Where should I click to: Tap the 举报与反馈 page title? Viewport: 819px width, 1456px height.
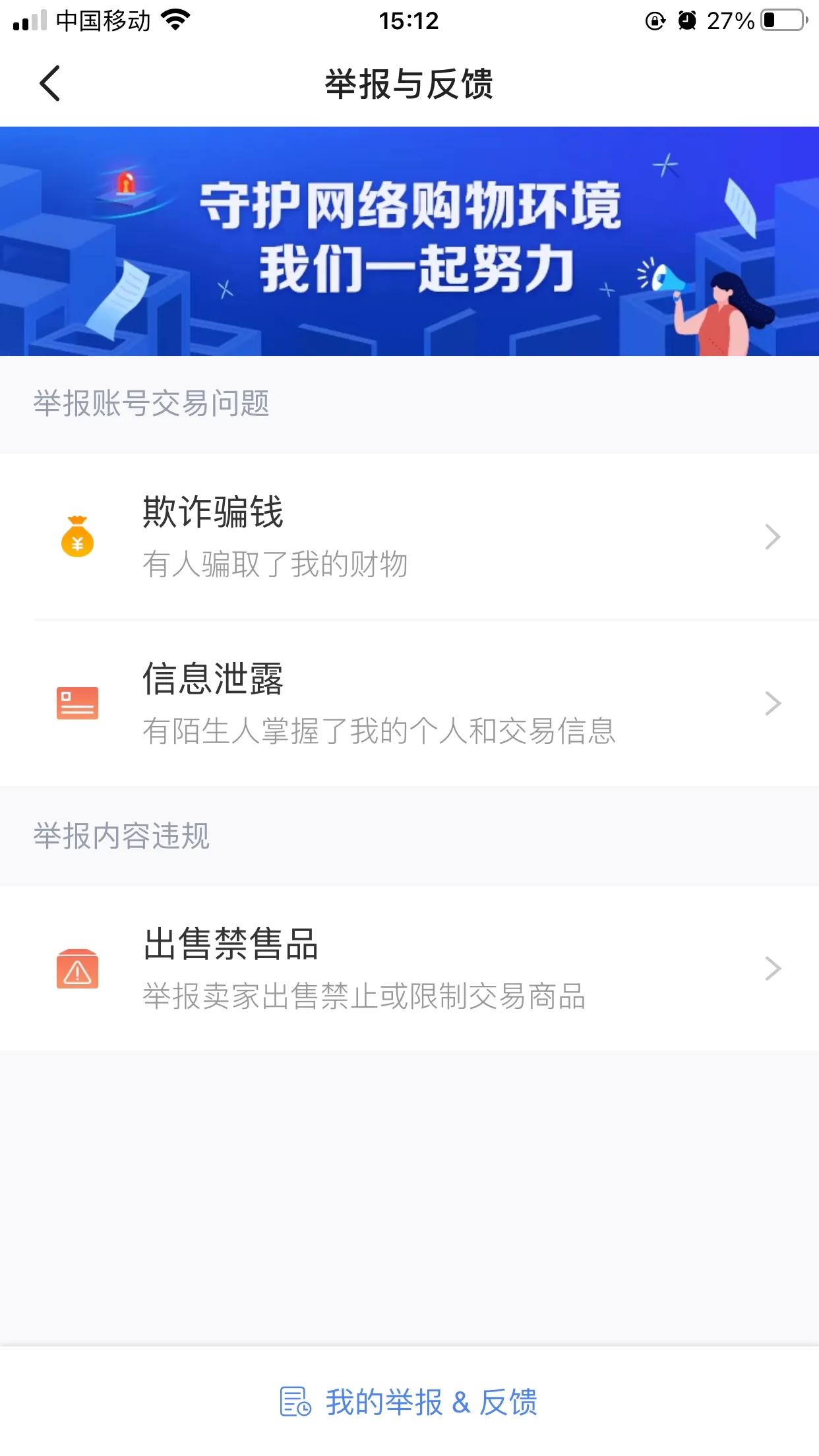point(409,84)
